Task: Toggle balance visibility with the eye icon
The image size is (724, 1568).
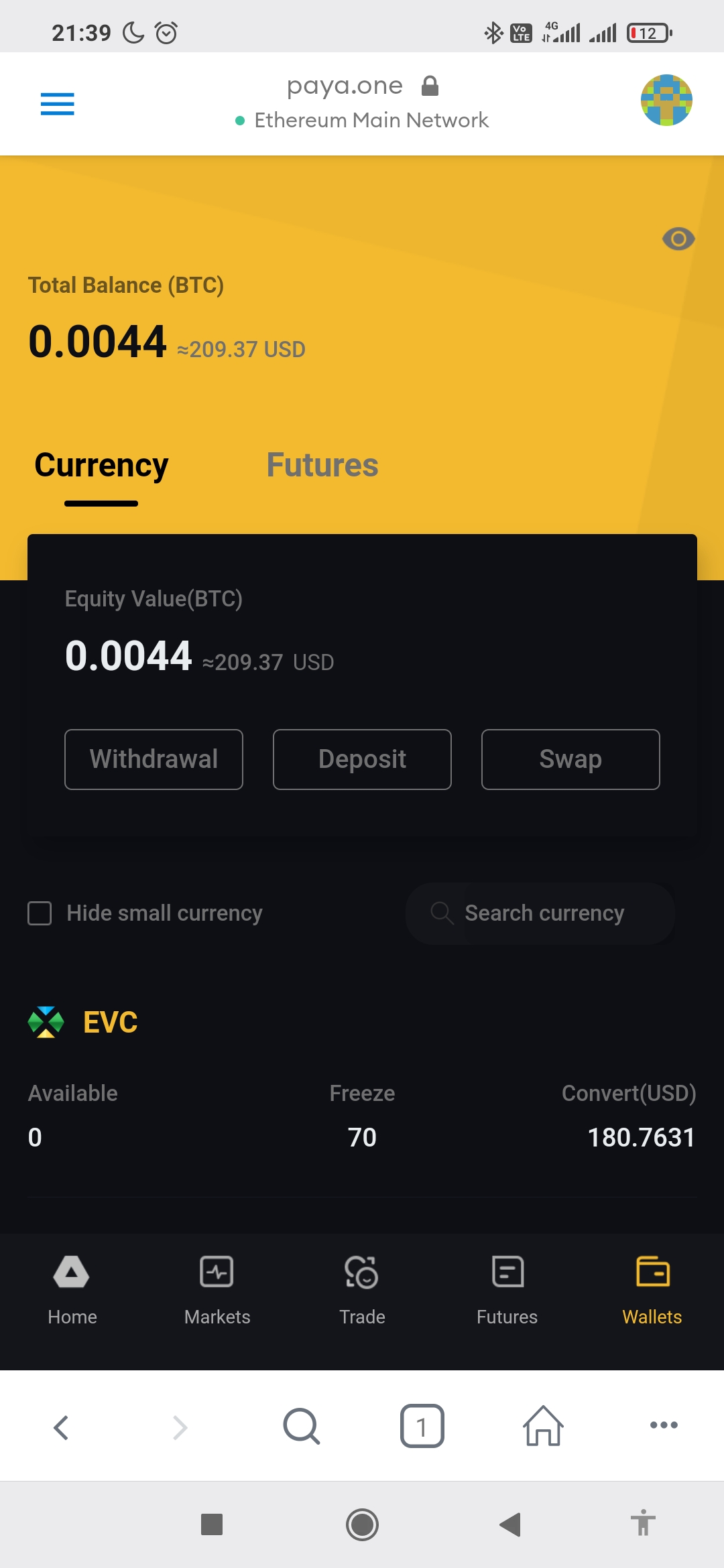Action: pyautogui.click(x=678, y=239)
